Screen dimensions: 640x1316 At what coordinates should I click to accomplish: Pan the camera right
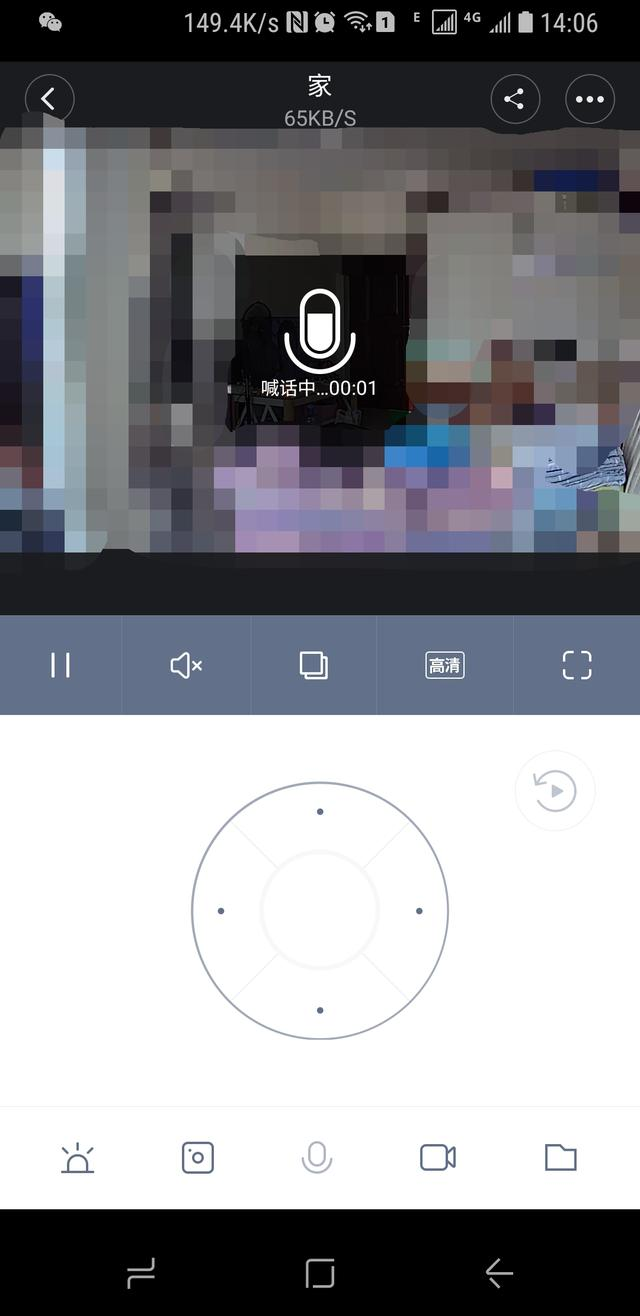(x=419, y=911)
